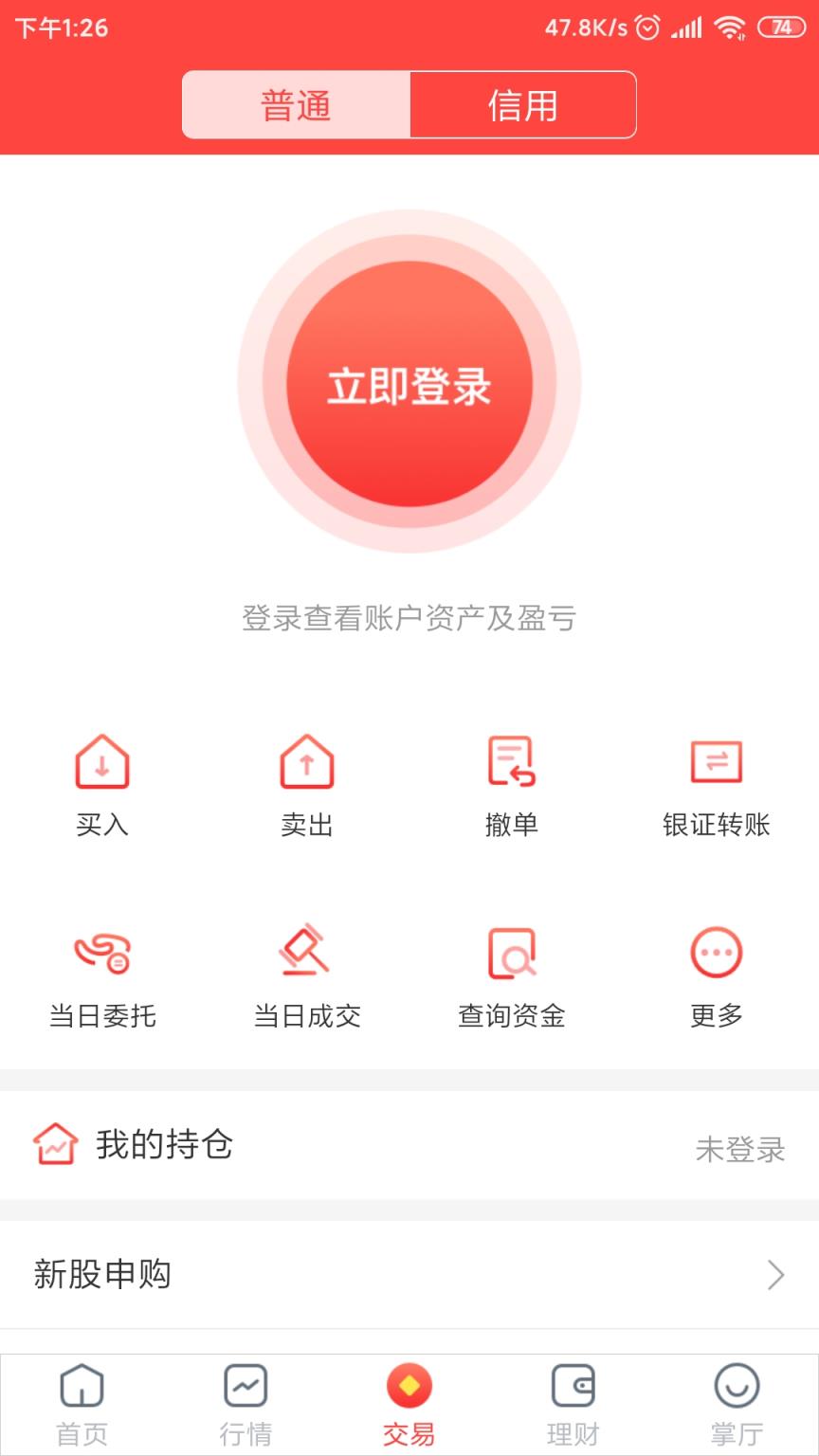Select the 买入 (Buy) icon
Screen dimensions: 819x1456
tap(101, 762)
